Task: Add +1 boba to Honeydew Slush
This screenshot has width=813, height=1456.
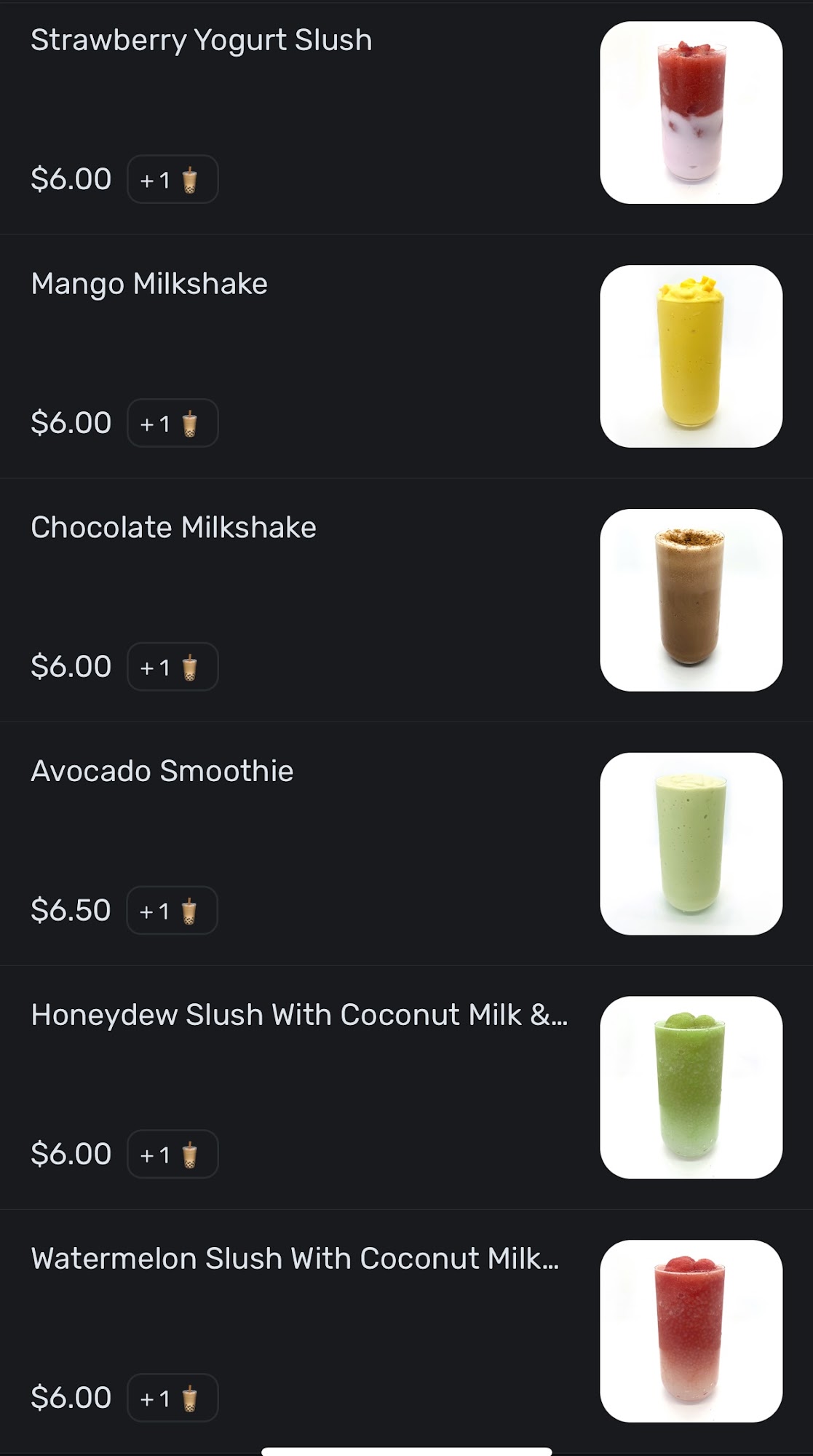Action: (x=172, y=1155)
